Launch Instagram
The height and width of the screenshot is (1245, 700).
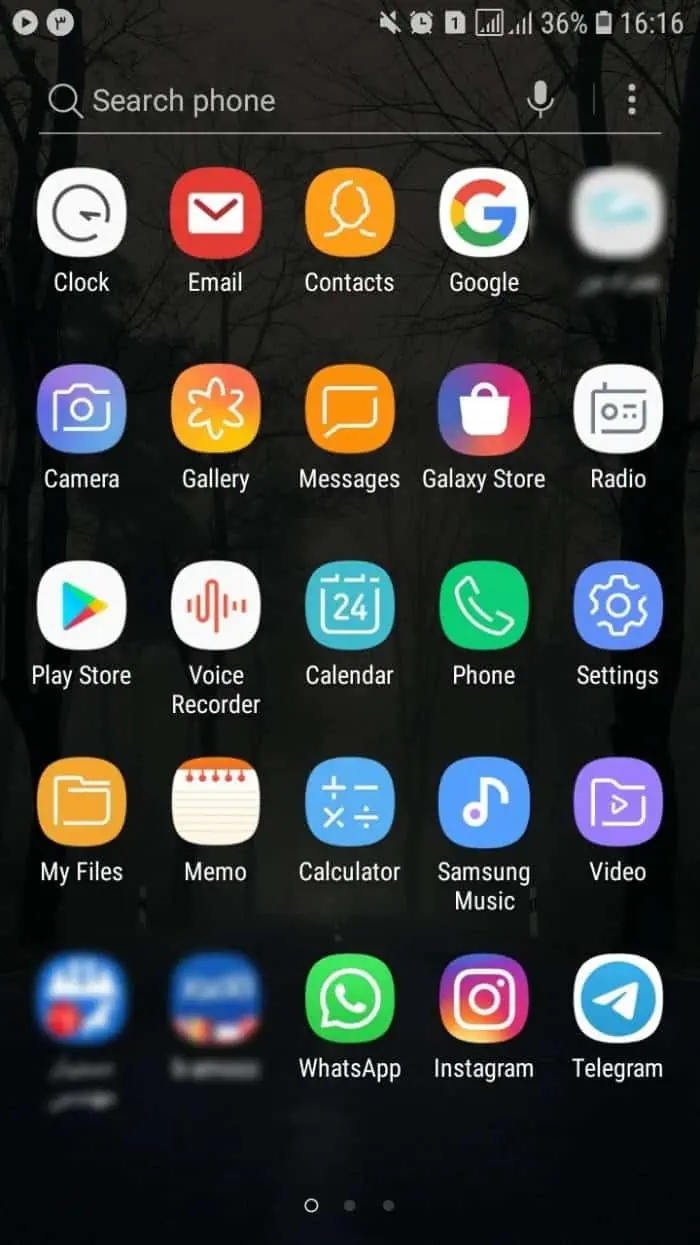tap(484, 998)
